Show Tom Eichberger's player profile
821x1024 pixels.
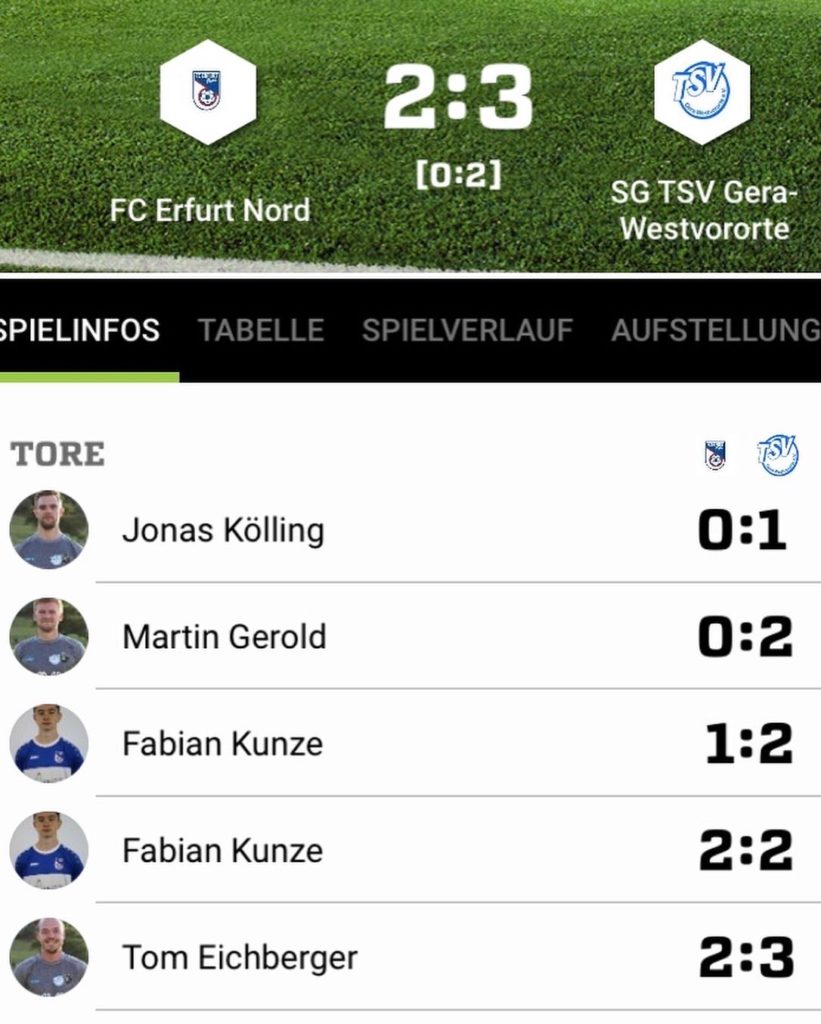(240, 957)
